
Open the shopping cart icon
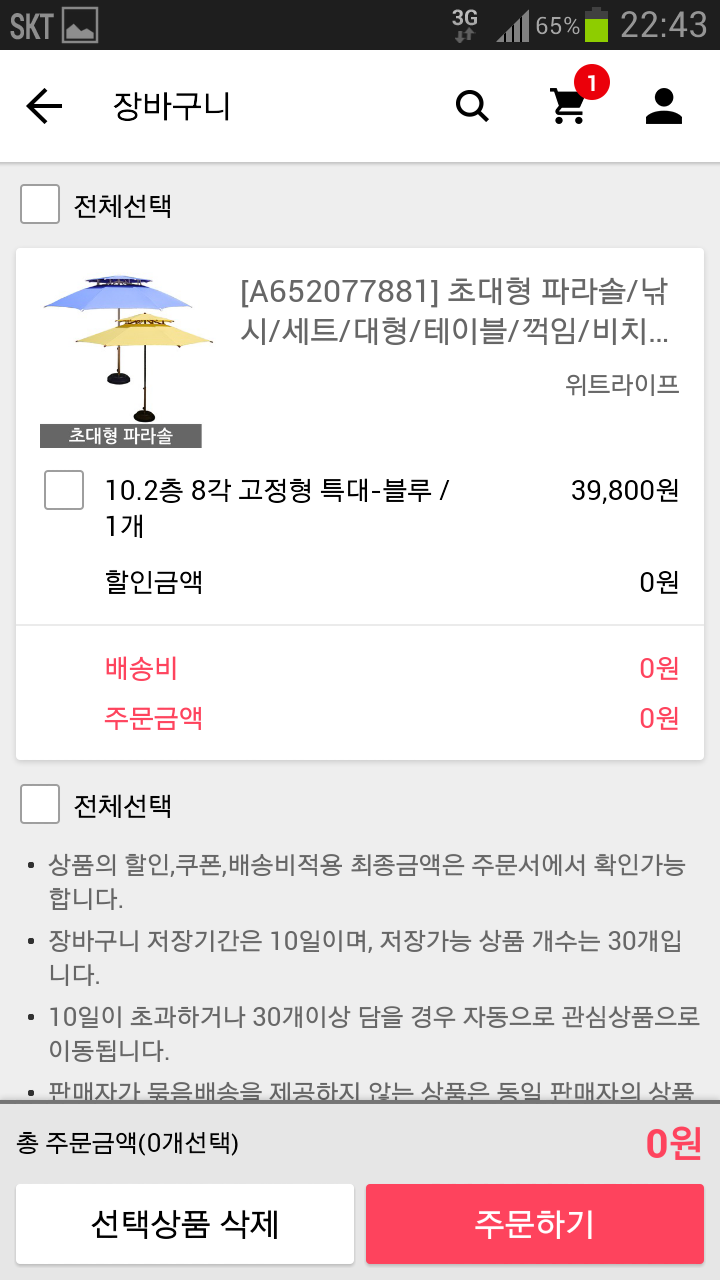(569, 106)
